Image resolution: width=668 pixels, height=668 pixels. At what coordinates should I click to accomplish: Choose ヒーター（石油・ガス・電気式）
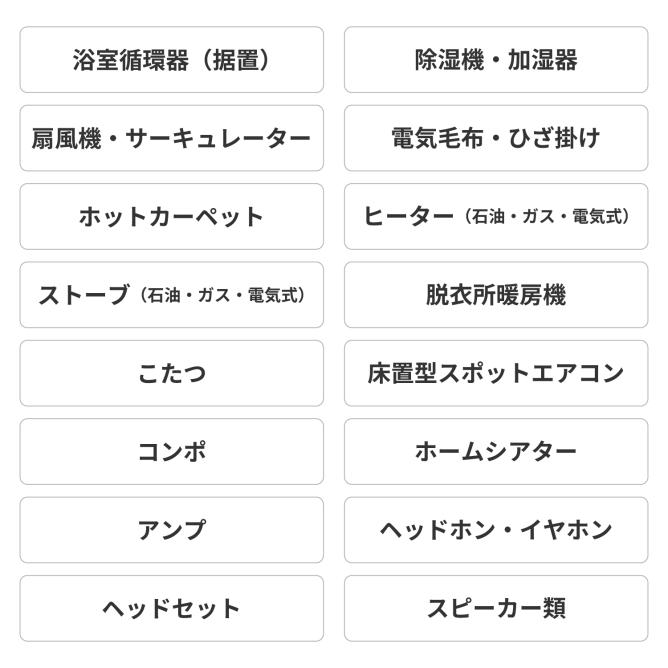496,216
